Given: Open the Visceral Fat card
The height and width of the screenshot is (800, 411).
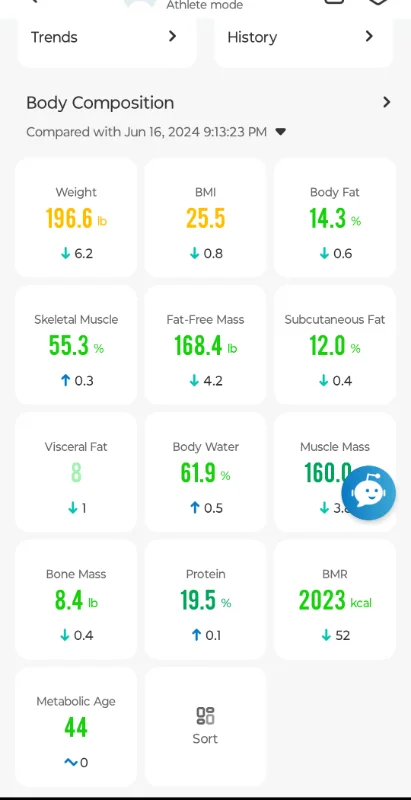Looking at the screenshot, I should coord(76,472).
